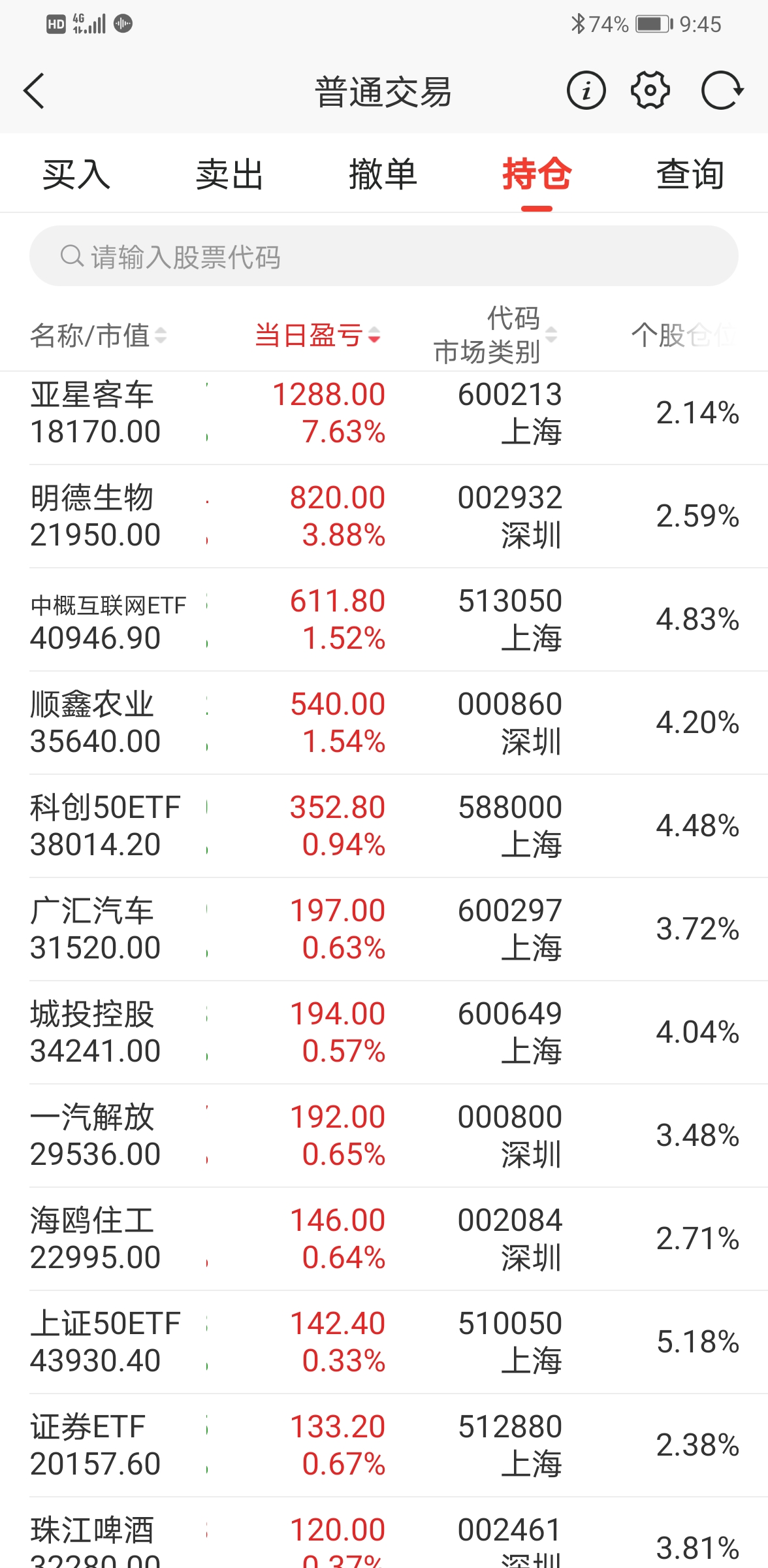Switch to the 卖出 tab
Image resolution: width=768 pixels, height=1568 pixels.
(230, 175)
